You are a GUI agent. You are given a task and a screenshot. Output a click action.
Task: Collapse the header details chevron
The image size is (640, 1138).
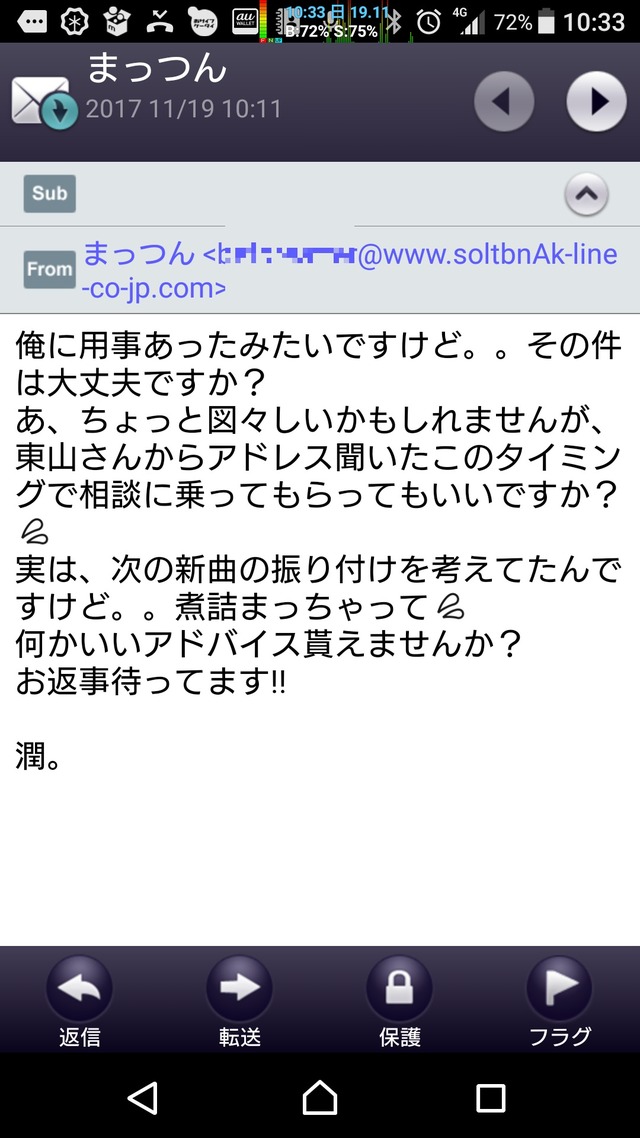pos(586,194)
